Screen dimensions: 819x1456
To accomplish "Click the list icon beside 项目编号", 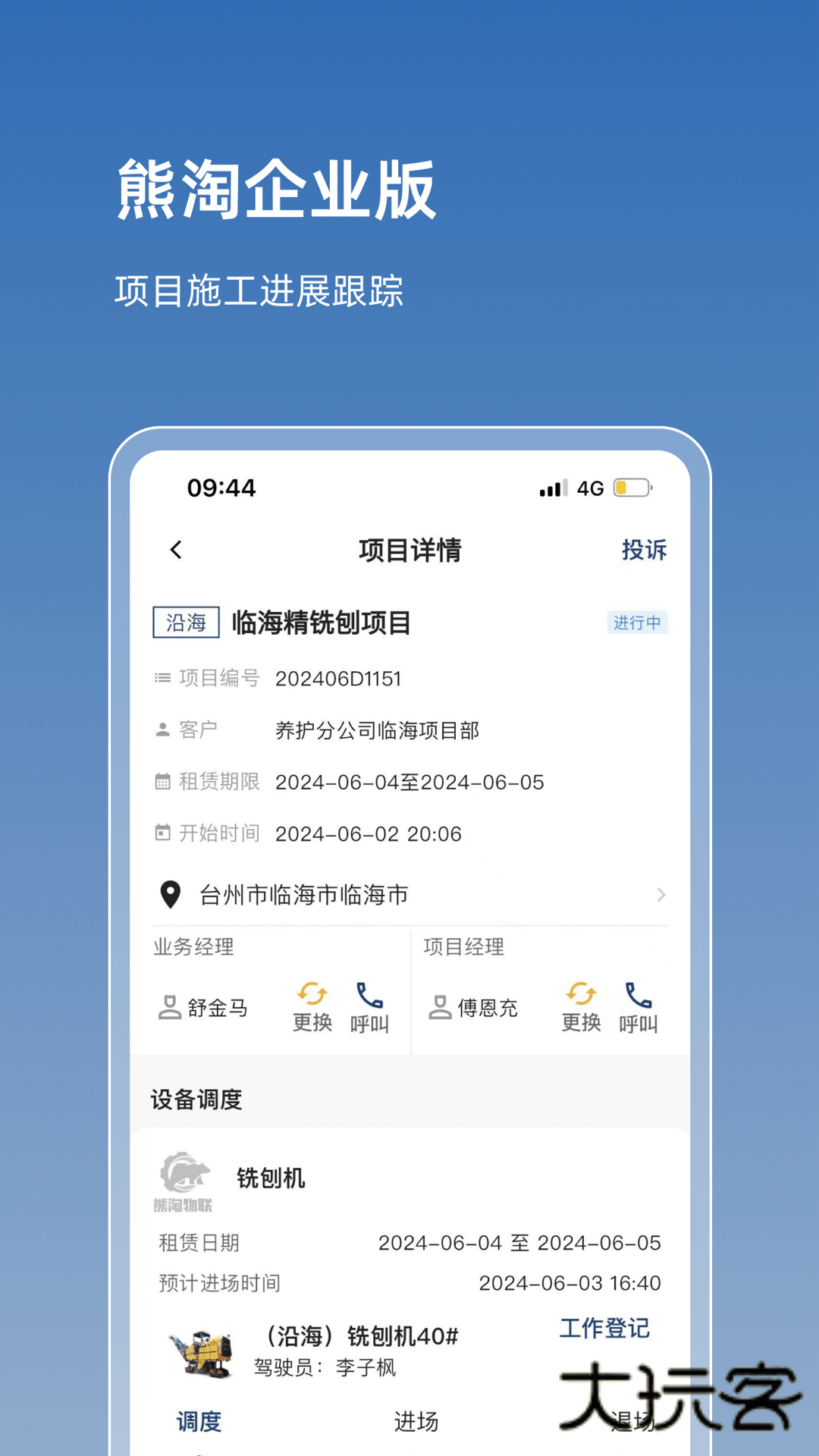I will pyautogui.click(x=162, y=679).
